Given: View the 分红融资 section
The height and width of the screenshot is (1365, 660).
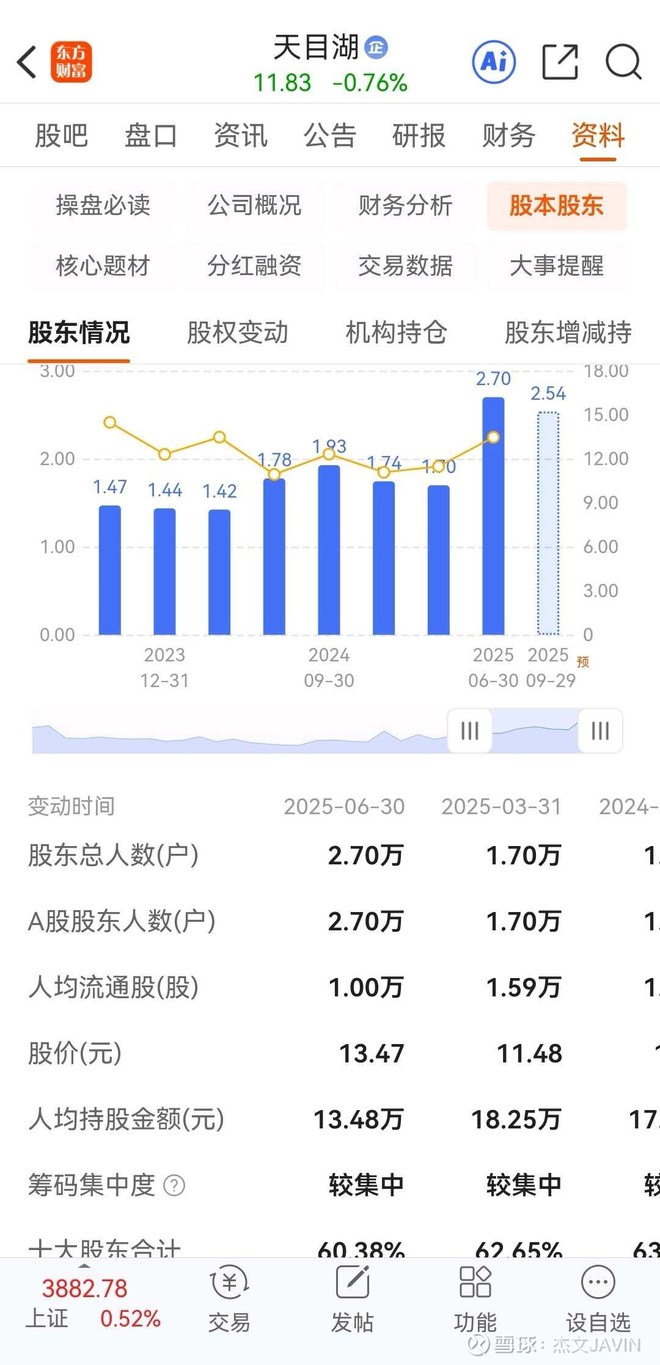Looking at the screenshot, I should tap(254, 266).
